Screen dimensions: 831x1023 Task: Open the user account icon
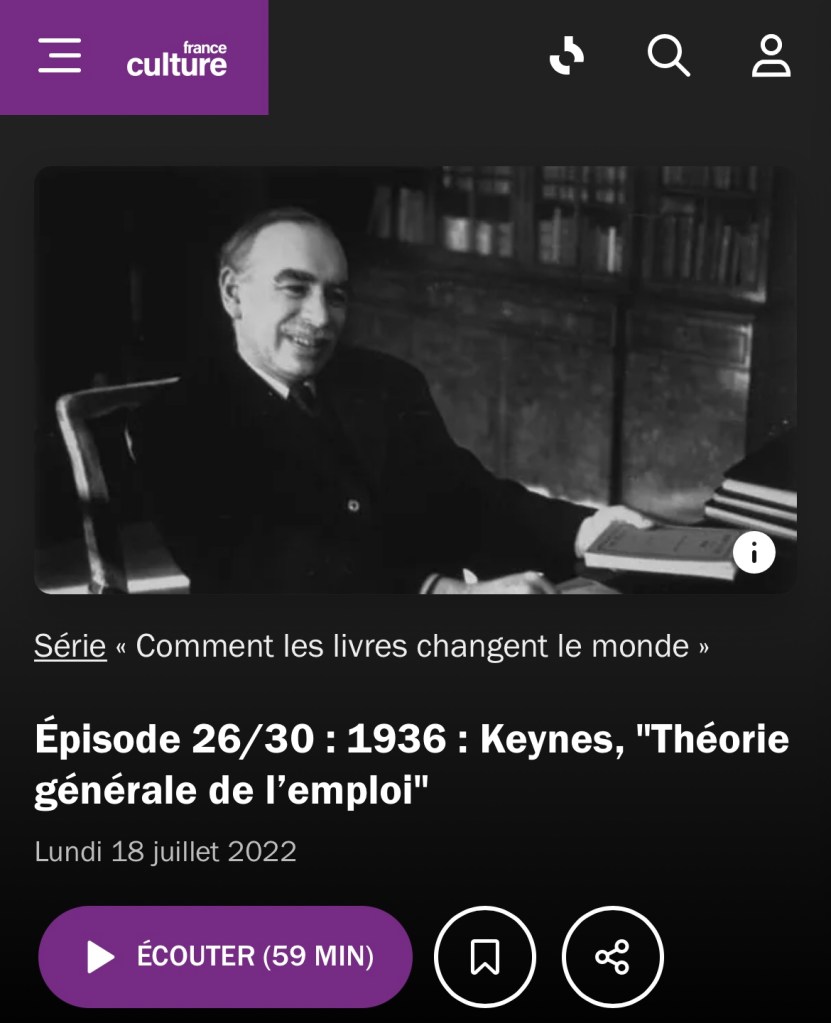coord(771,56)
